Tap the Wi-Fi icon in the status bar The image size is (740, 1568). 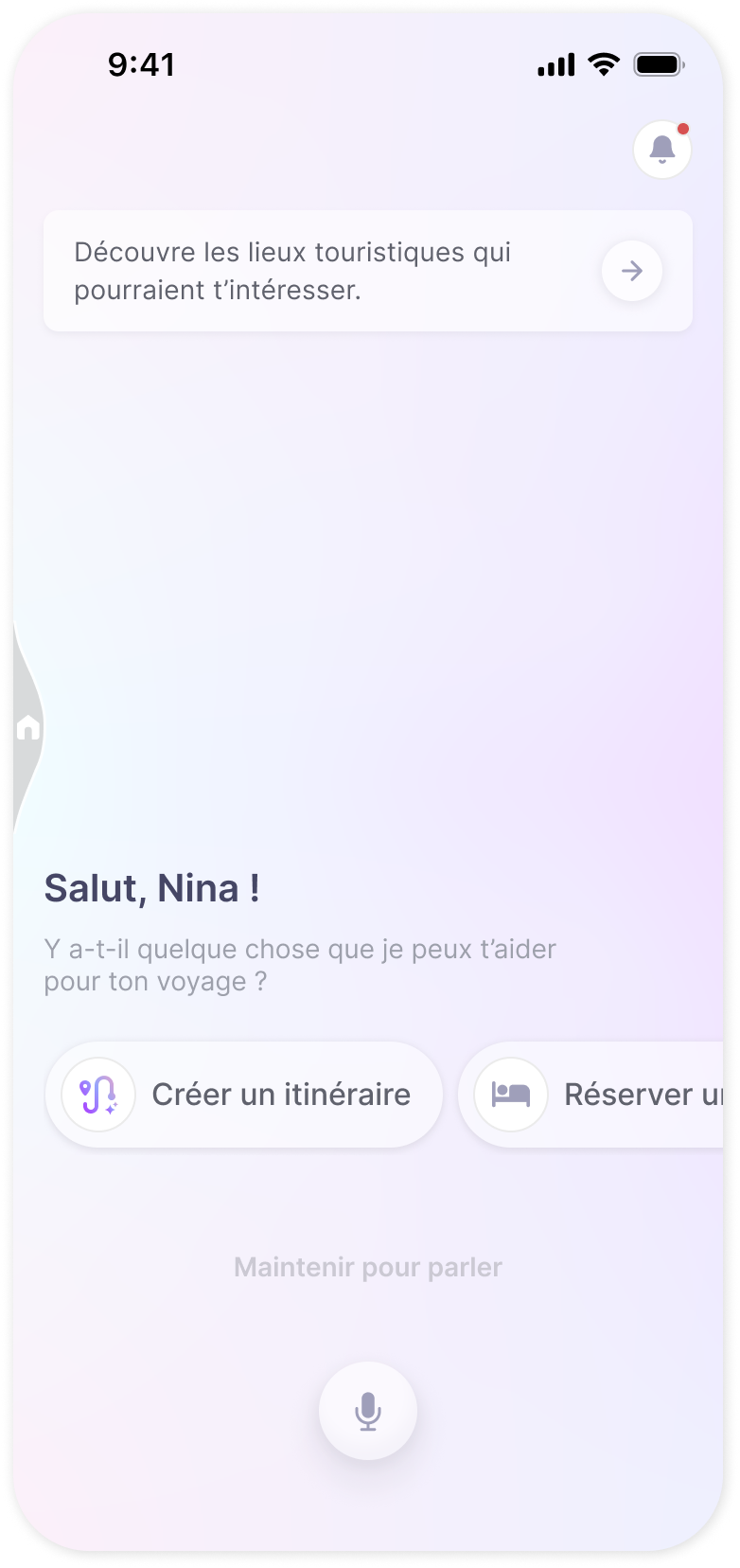click(603, 64)
